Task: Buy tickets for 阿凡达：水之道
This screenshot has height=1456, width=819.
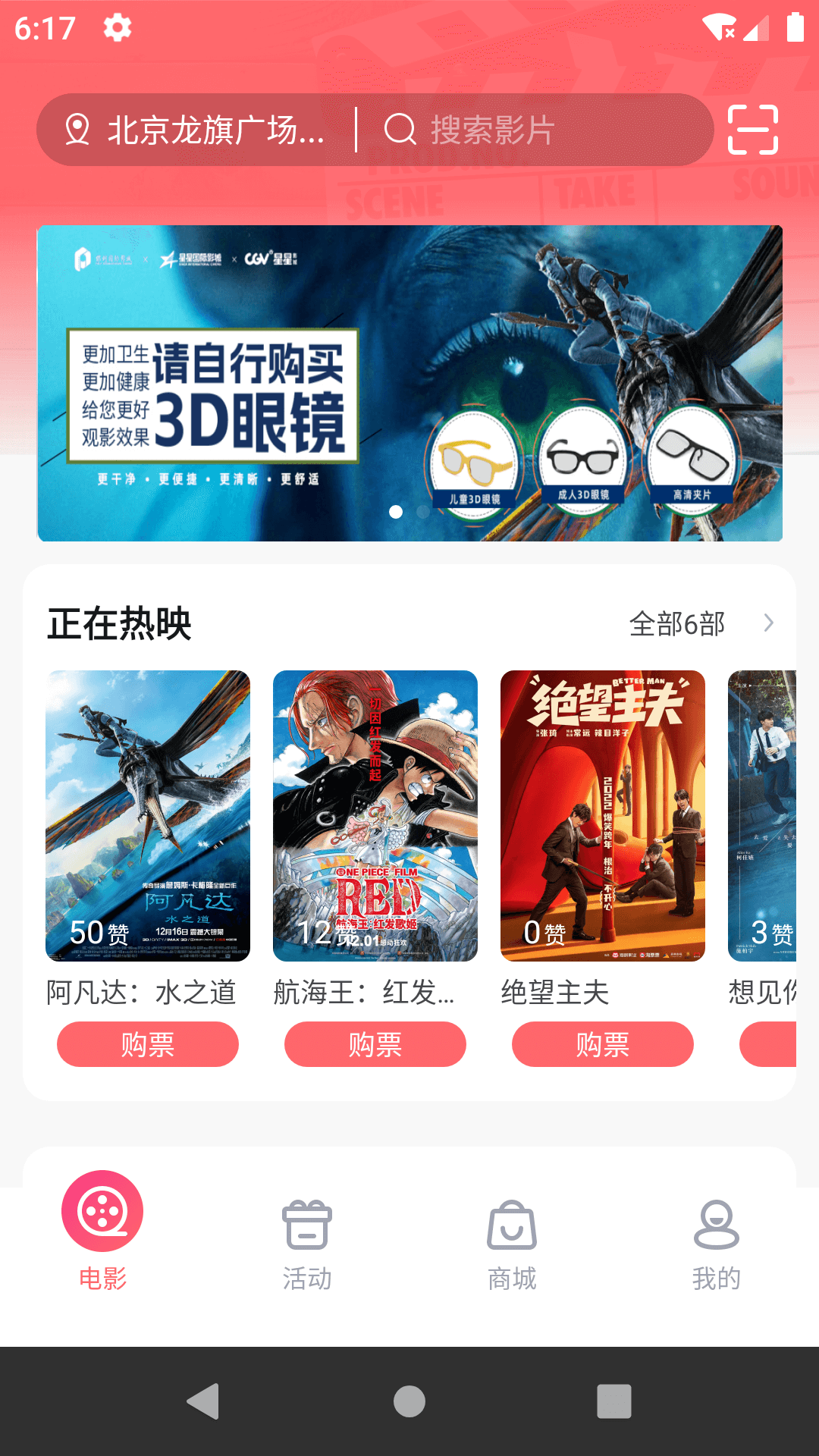Action: pyautogui.click(x=148, y=1044)
